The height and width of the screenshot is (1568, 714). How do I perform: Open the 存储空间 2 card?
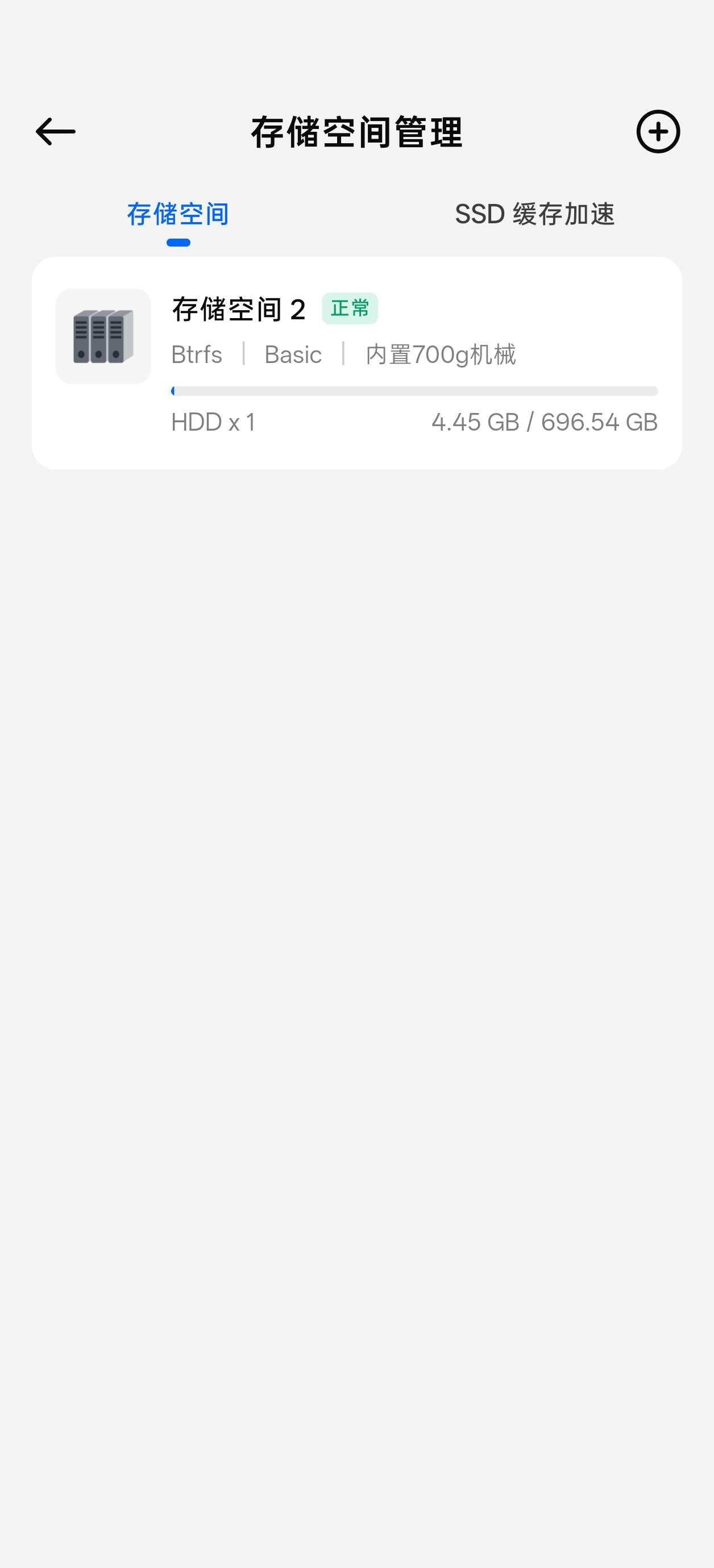(357, 363)
